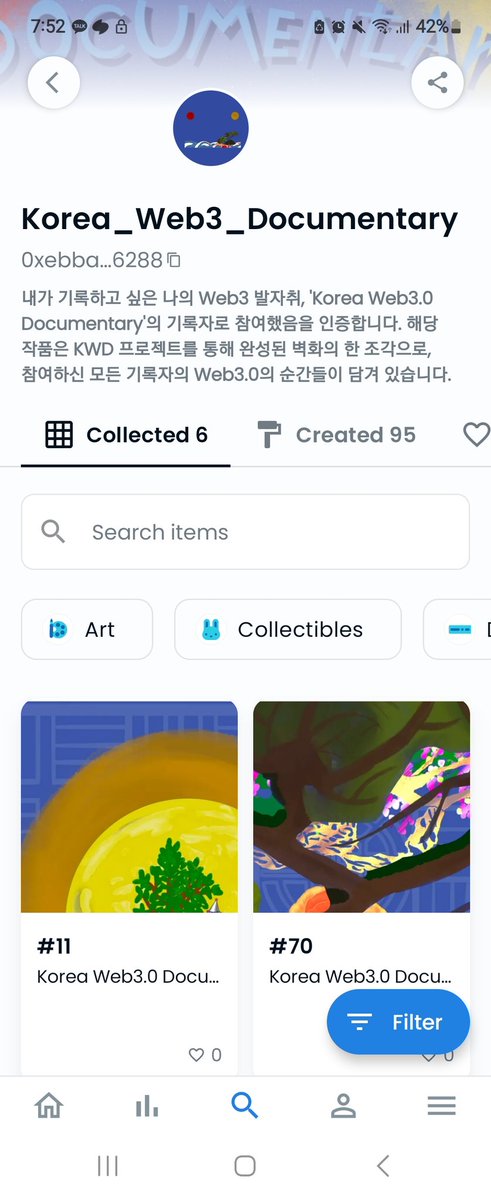Copy the wallet address 0xebba...6288
Image resolution: width=491 pixels, height=1200 pixels.
click(x=174, y=260)
